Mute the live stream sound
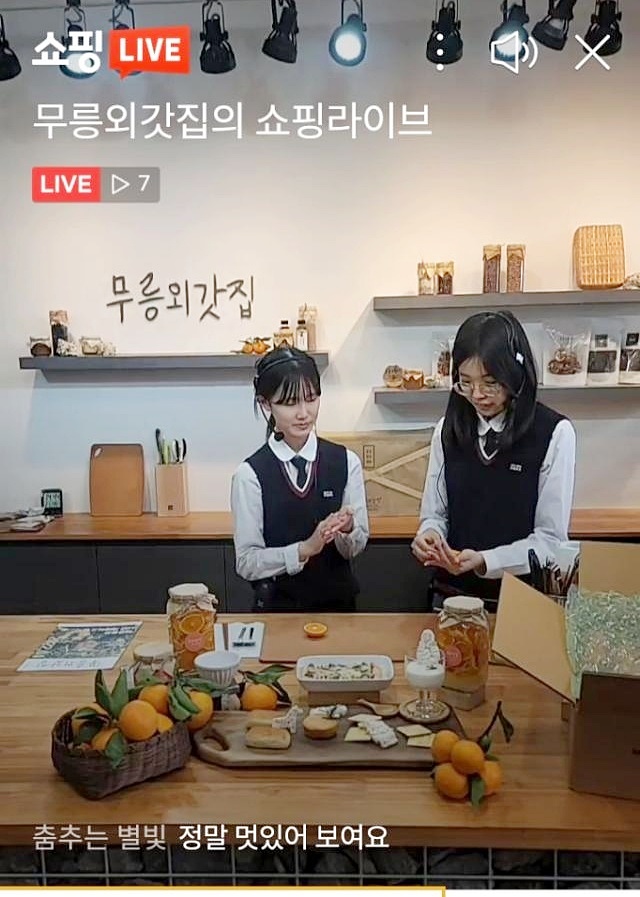The image size is (640, 897). 512,52
